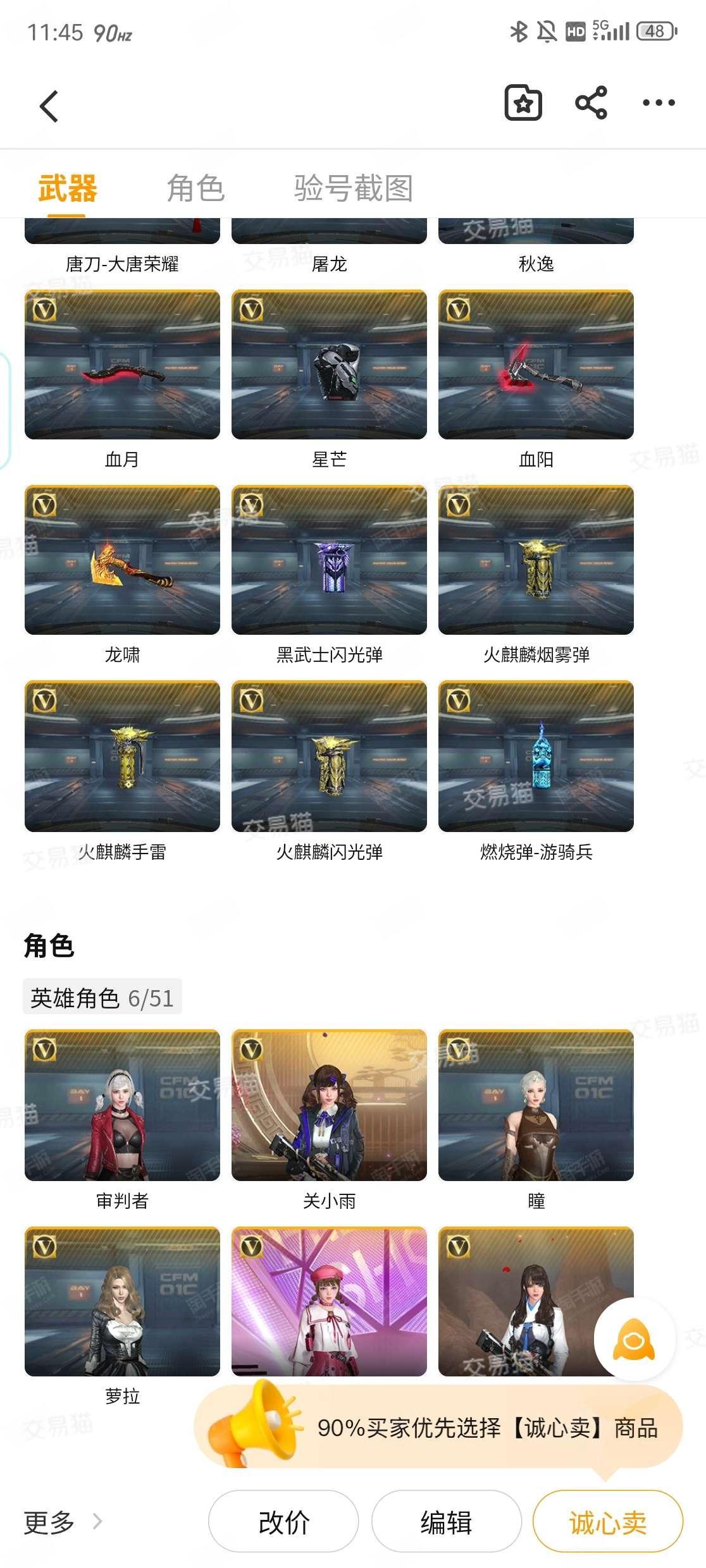The image size is (706, 1568).
Task: Add this listing to favorites
Action: tap(523, 103)
